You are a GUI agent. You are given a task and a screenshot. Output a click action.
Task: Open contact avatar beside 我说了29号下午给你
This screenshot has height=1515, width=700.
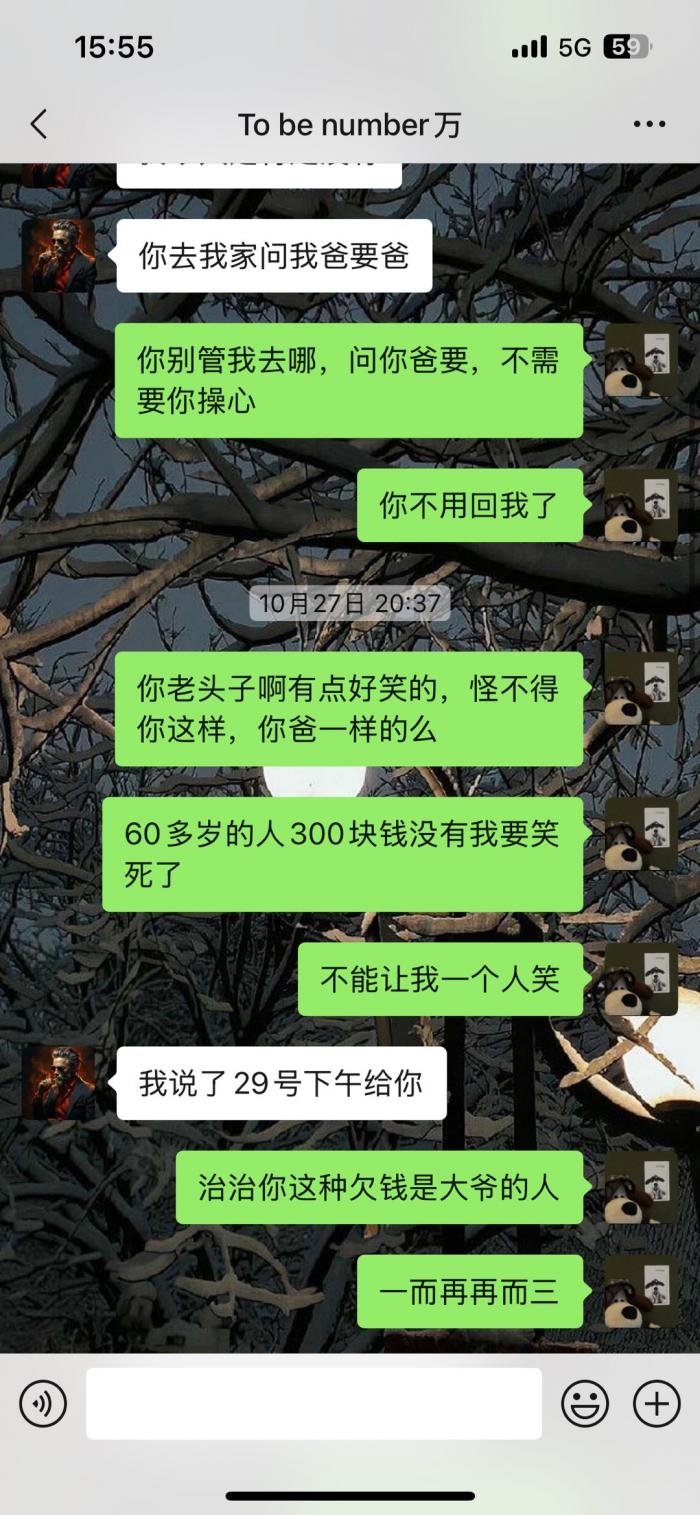point(58,1082)
